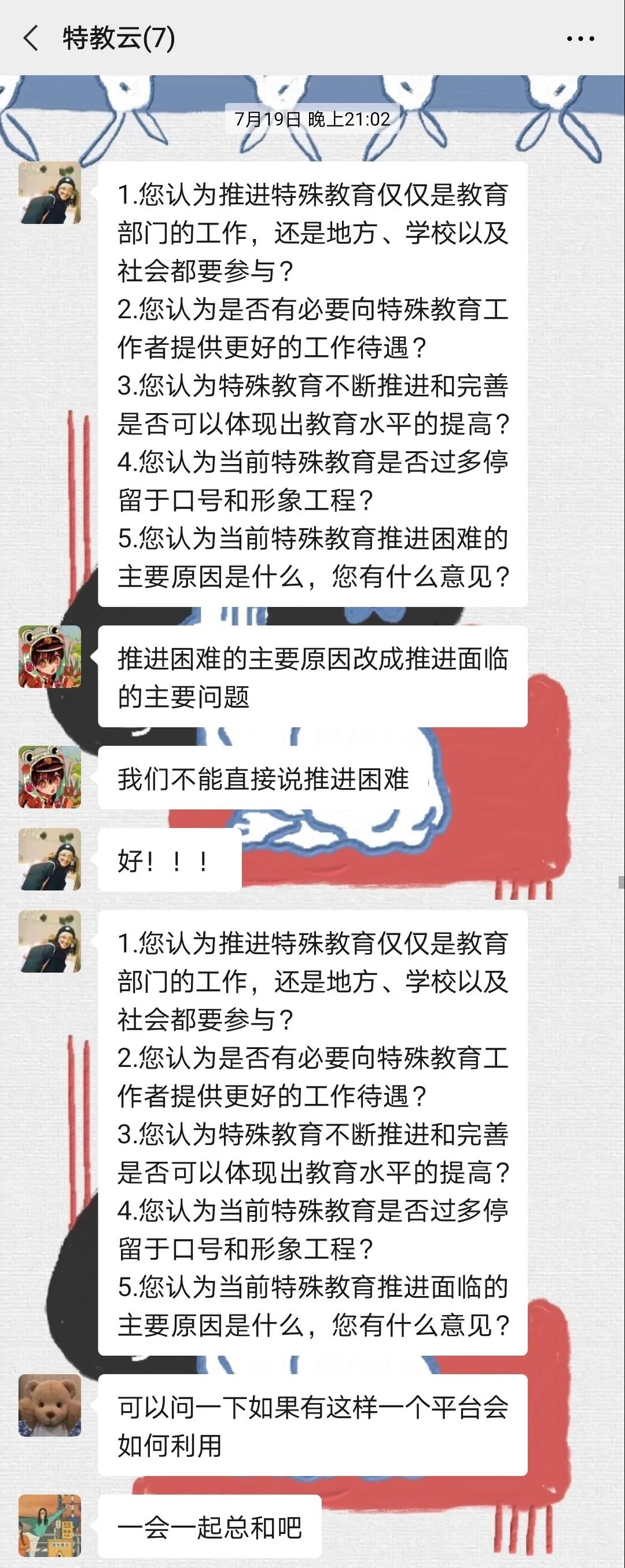Open profile of "一会一起总和吧" sender
The width and height of the screenshot is (625, 1568).
50,1525
